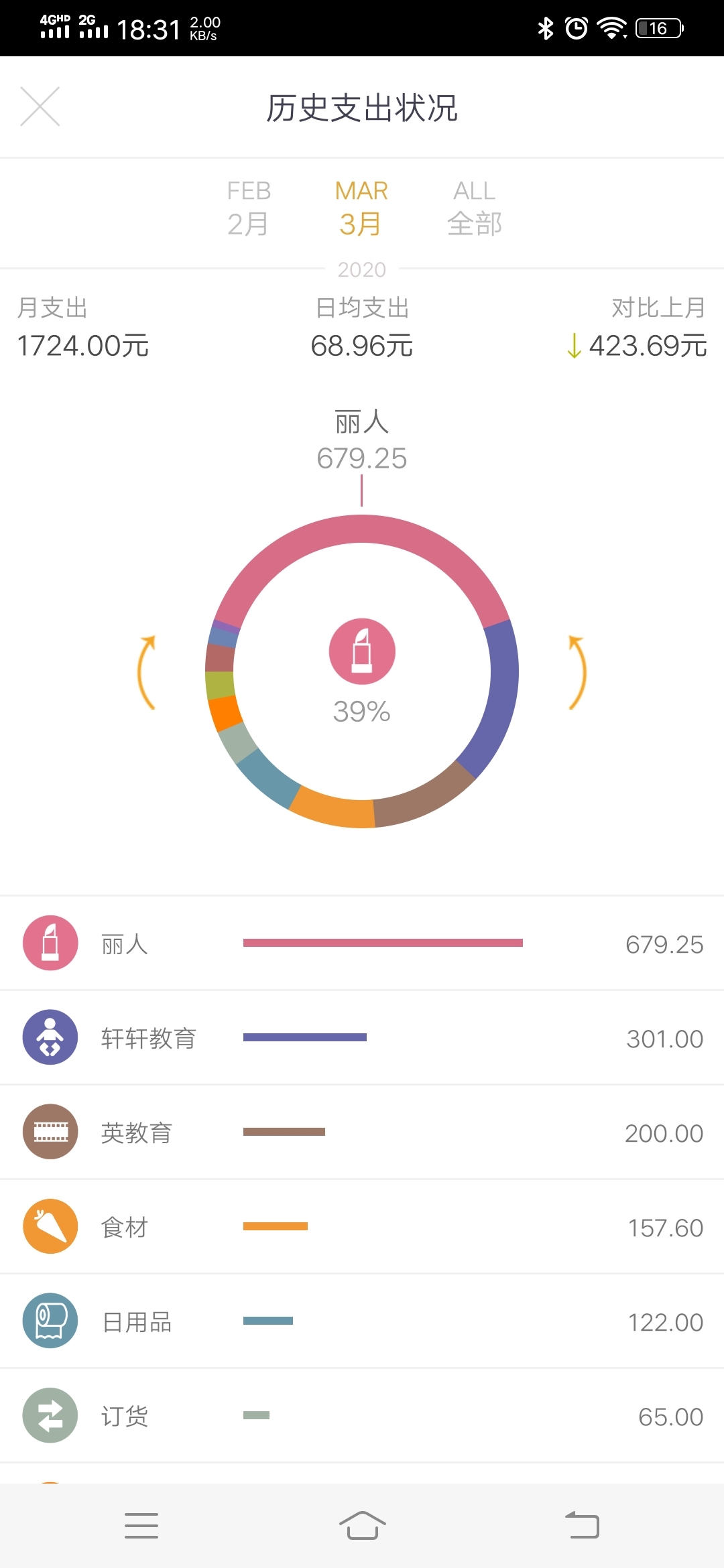
Task: Open the 轩轩教育 category row
Action: coord(362,1037)
